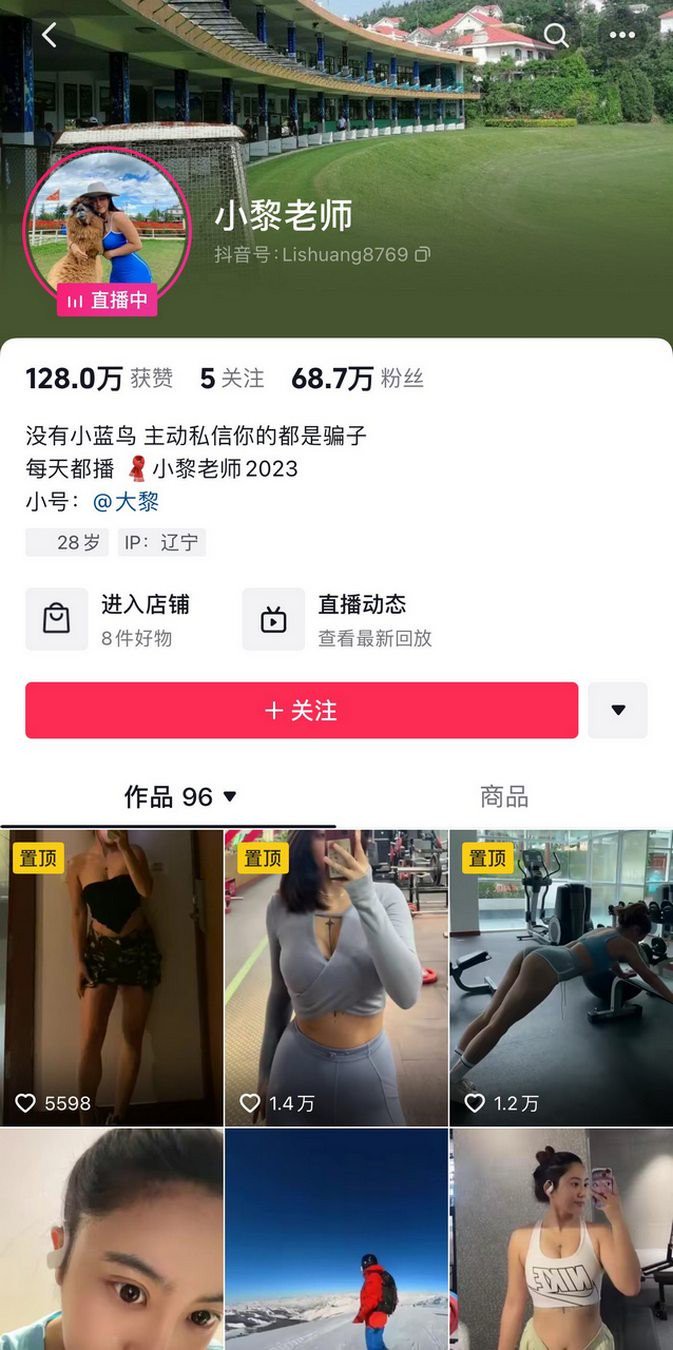This screenshot has width=673, height=1350.
Task: Switch to the 商品 tab
Action: [504, 797]
